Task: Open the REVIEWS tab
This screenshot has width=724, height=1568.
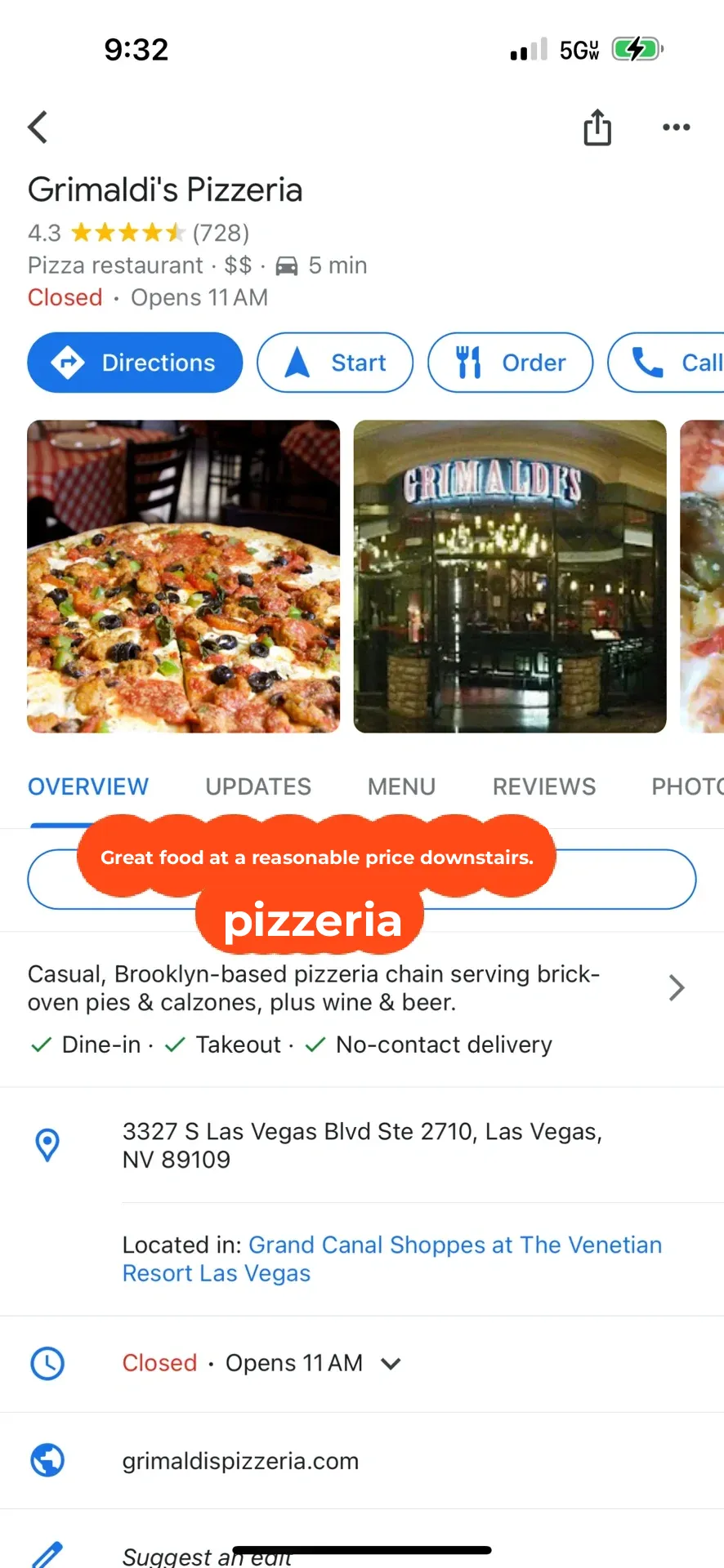Action: coord(544,786)
